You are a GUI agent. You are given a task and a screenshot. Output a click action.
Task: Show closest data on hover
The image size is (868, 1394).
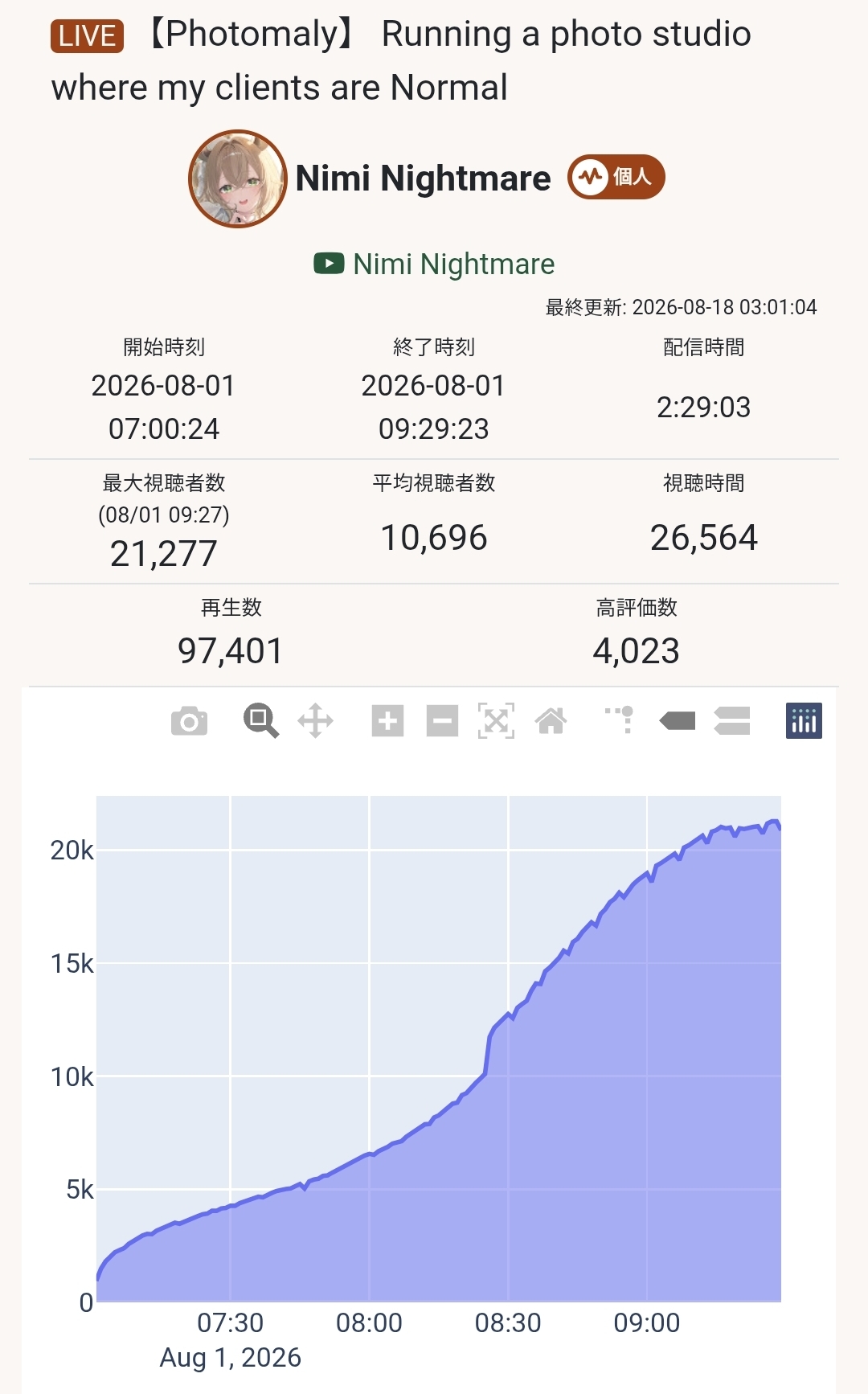[x=677, y=720]
